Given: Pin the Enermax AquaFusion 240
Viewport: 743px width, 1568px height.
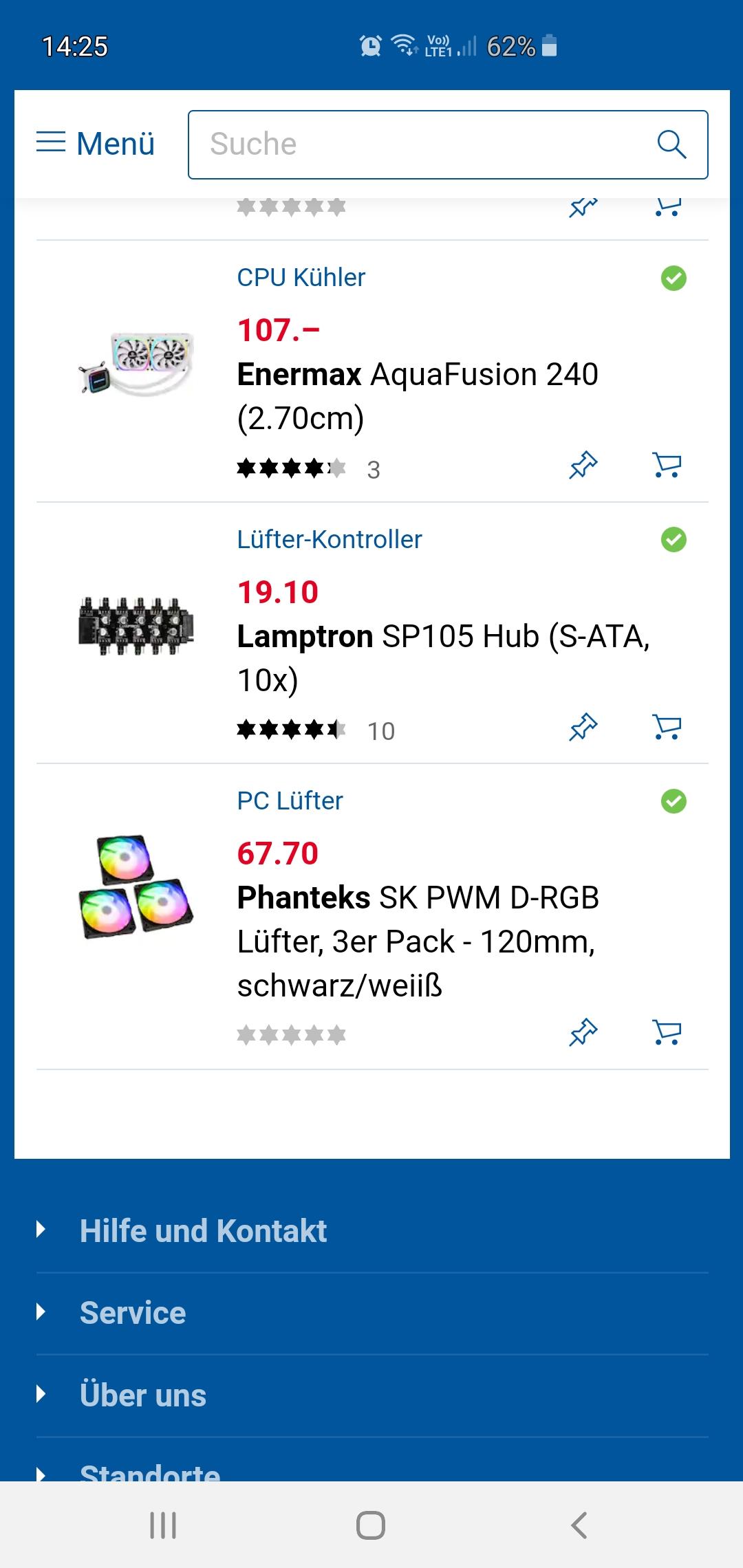Looking at the screenshot, I should click(583, 466).
